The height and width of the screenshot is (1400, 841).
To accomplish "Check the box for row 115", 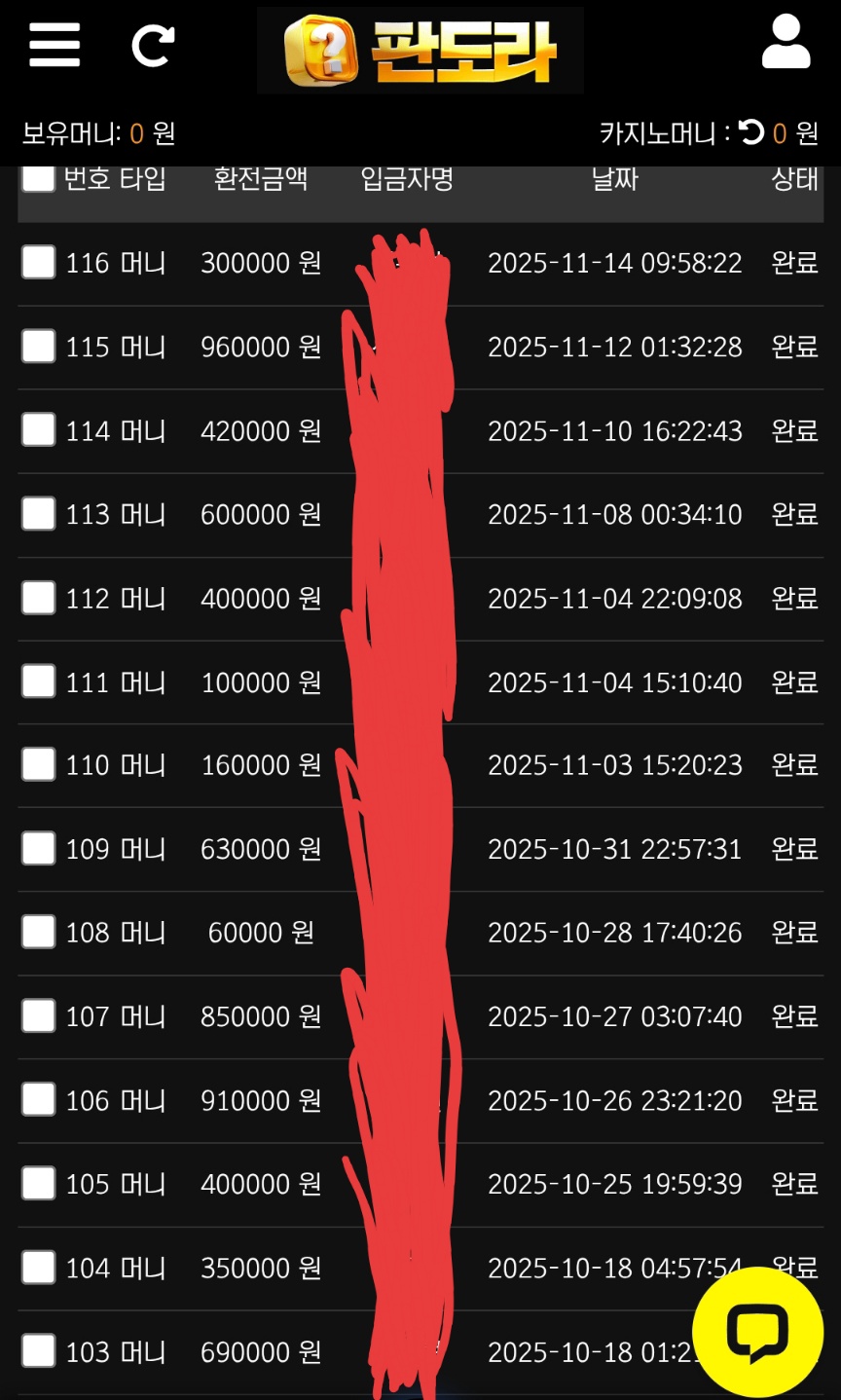I will click(x=39, y=346).
